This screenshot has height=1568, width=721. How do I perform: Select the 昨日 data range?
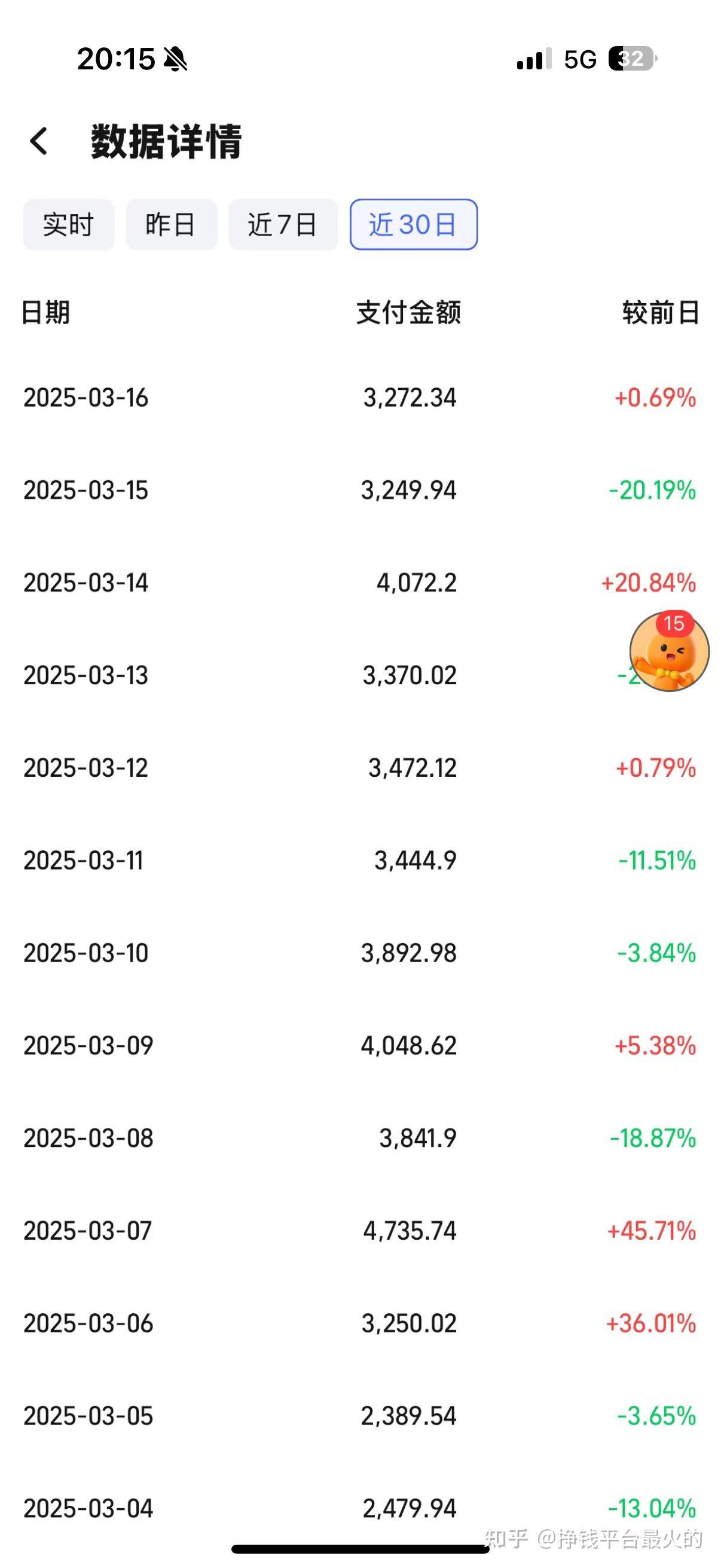point(171,225)
